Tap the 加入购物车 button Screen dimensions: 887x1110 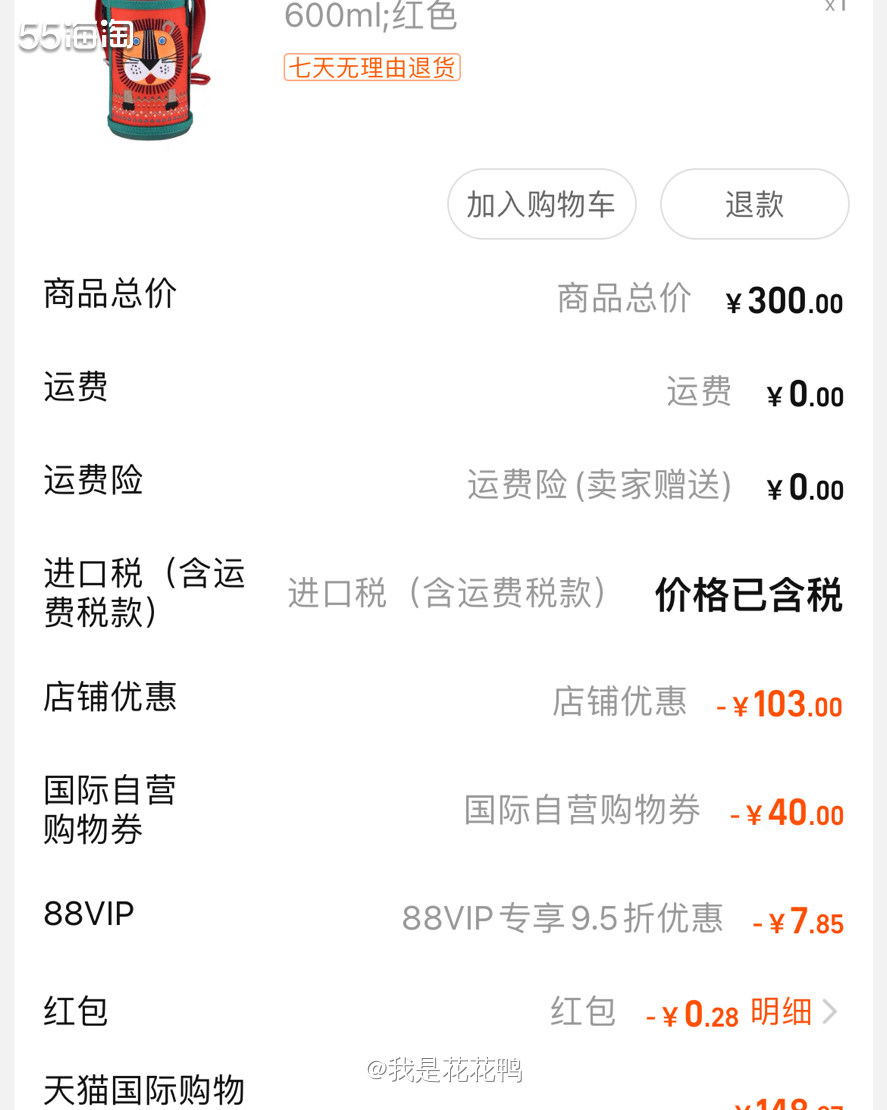[541, 204]
